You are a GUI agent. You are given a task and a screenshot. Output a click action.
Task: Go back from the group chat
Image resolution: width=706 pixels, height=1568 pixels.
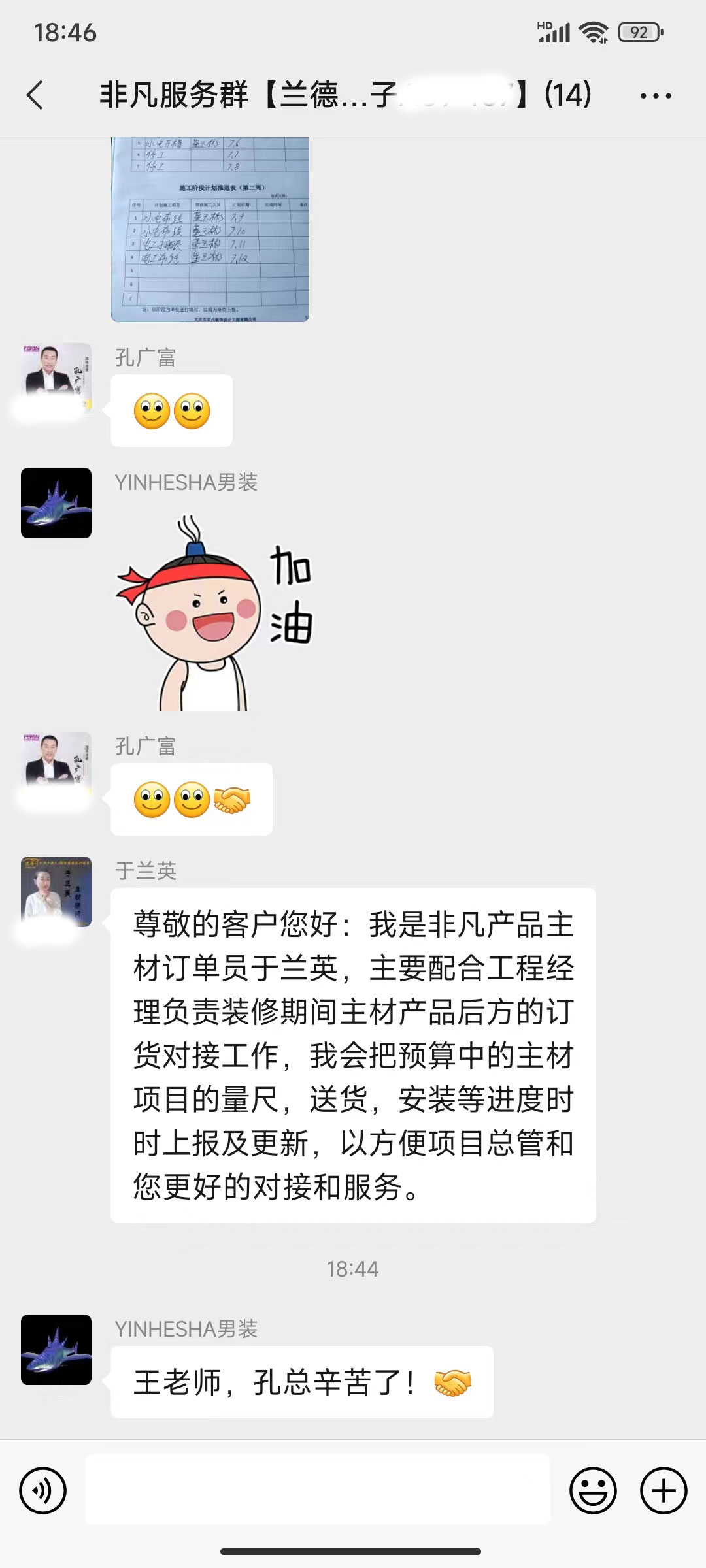[35, 95]
